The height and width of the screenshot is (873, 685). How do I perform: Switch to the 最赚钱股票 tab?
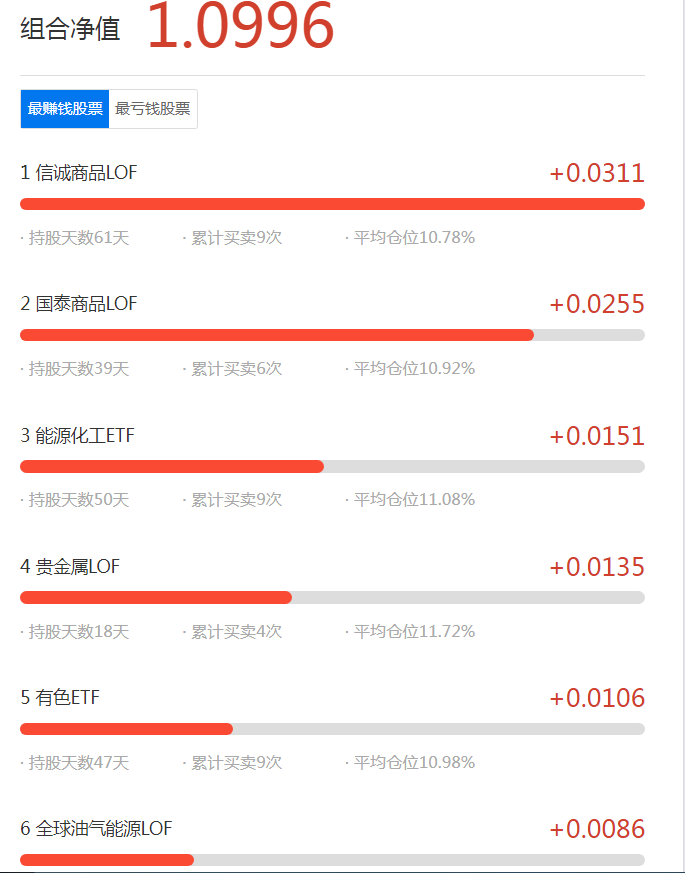pyautogui.click(x=65, y=109)
